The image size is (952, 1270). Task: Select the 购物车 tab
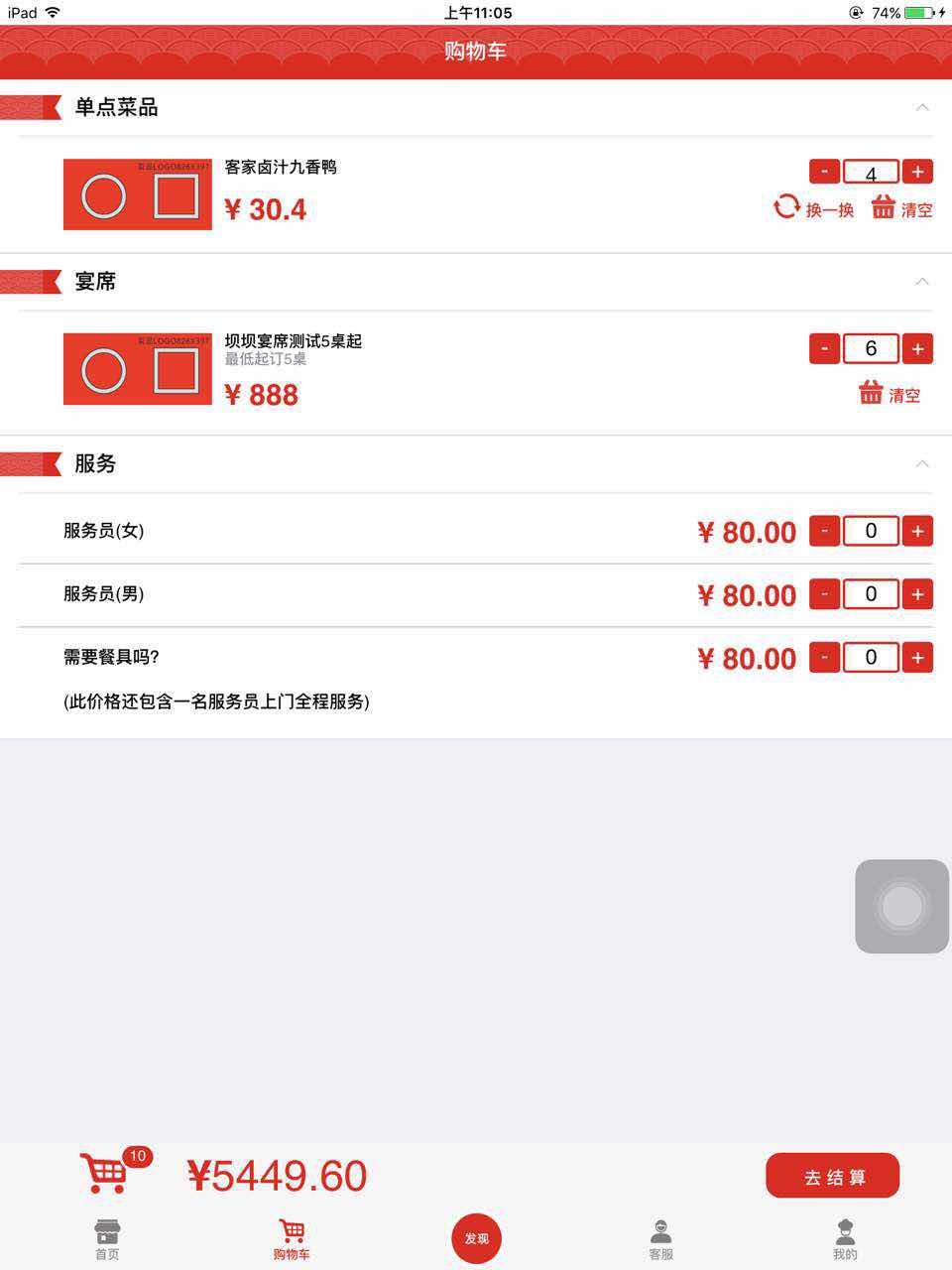coord(291,1233)
